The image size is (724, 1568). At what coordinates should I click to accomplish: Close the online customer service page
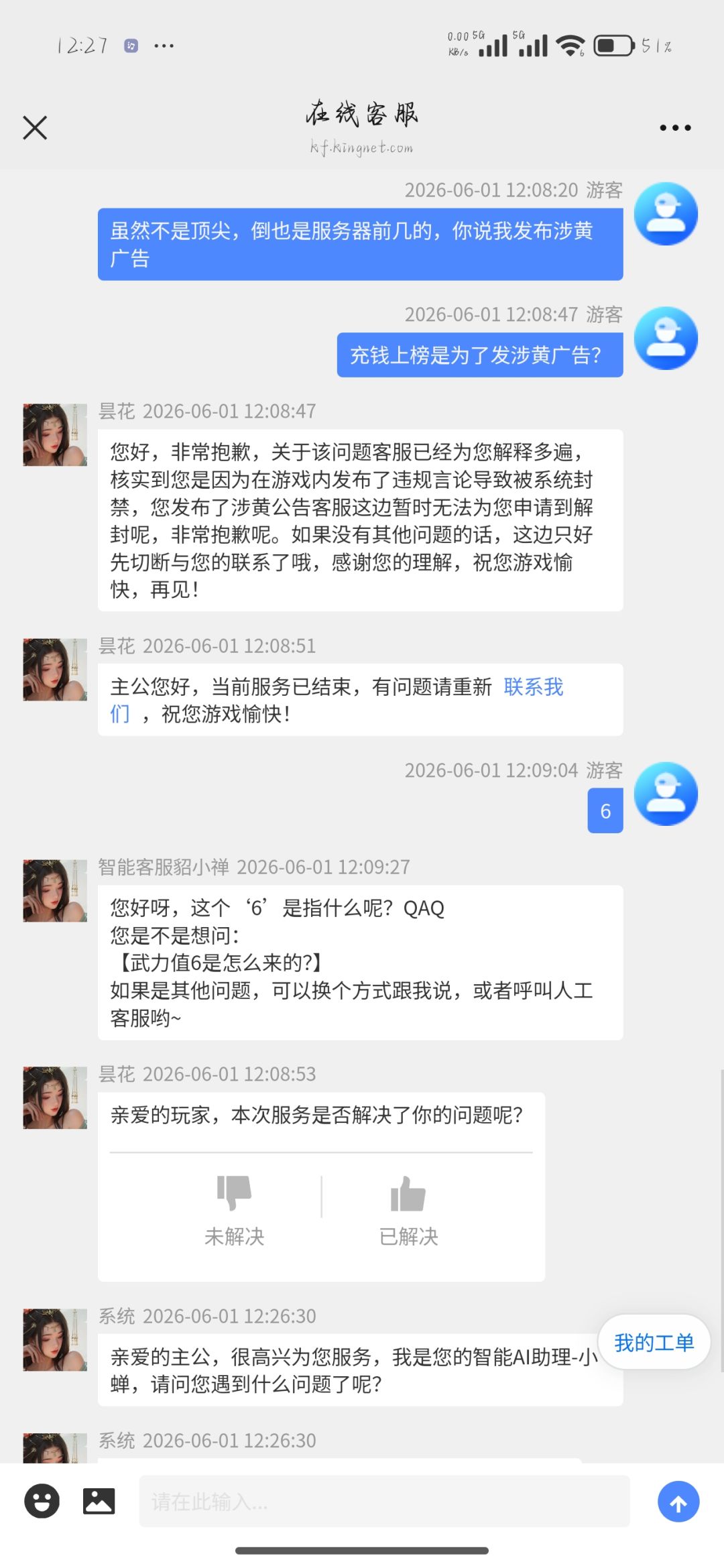pos(35,127)
